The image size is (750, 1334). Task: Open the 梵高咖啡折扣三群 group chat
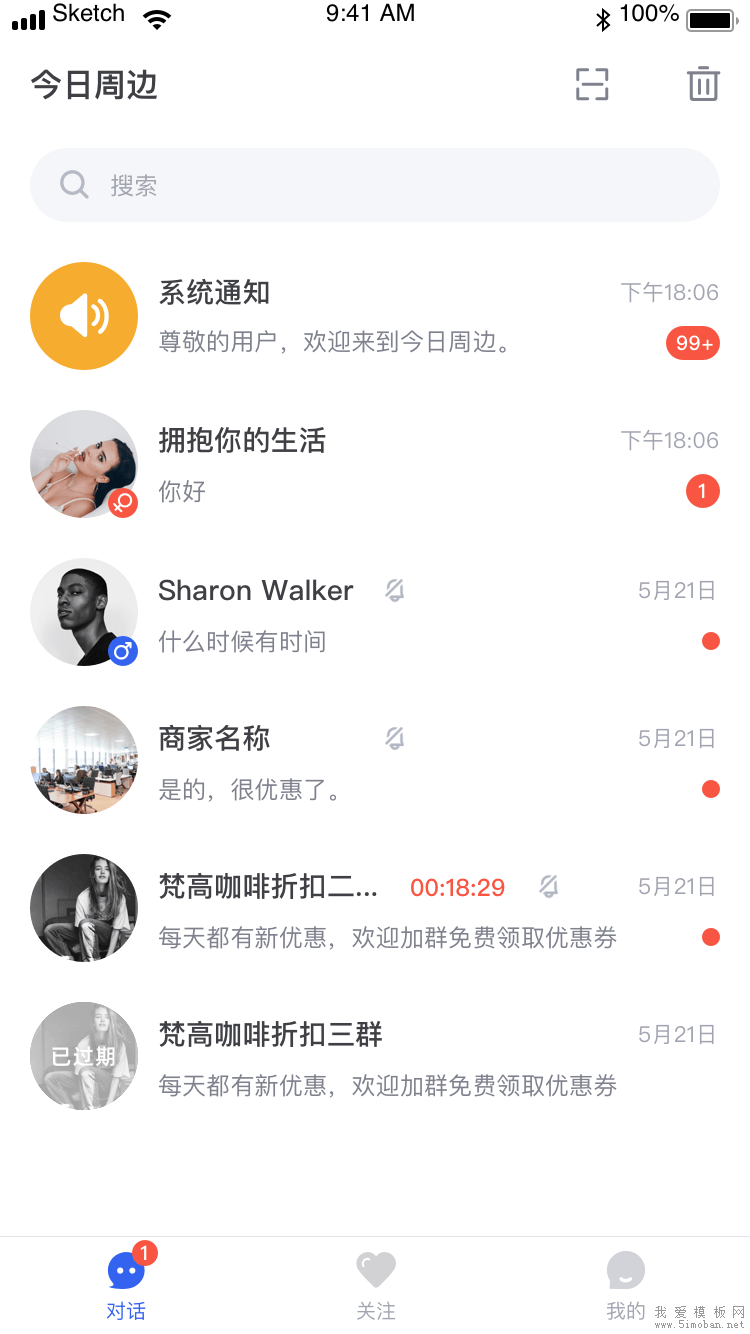(375, 1055)
